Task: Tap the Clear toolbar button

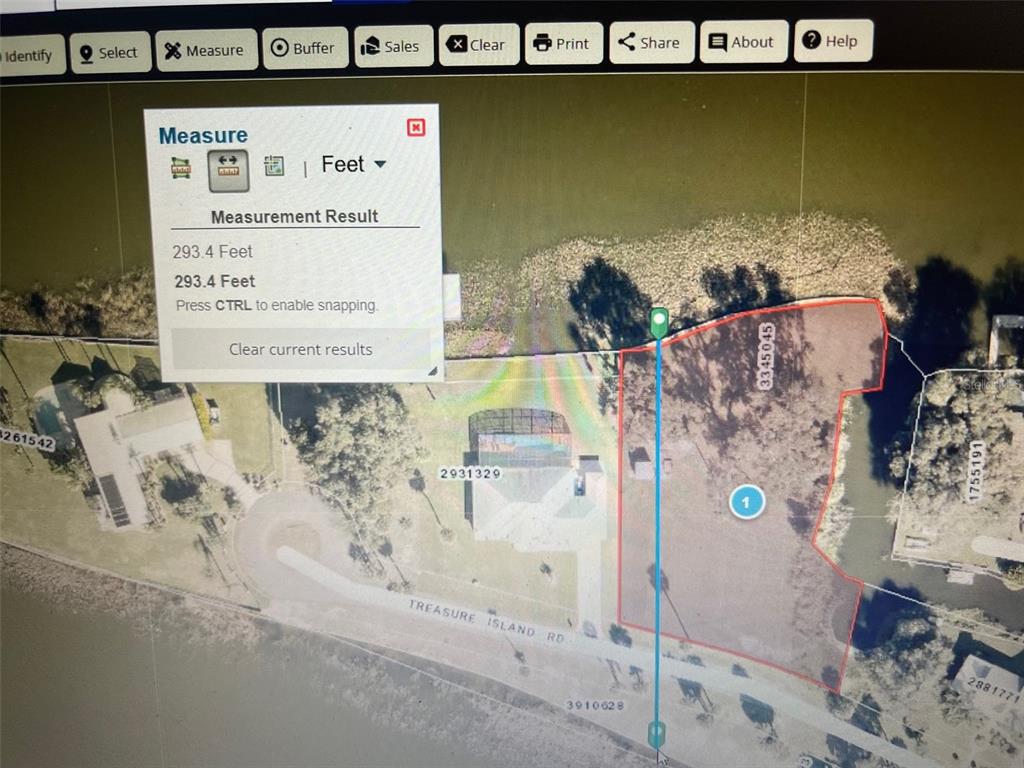Action: click(x=477, y=45)
